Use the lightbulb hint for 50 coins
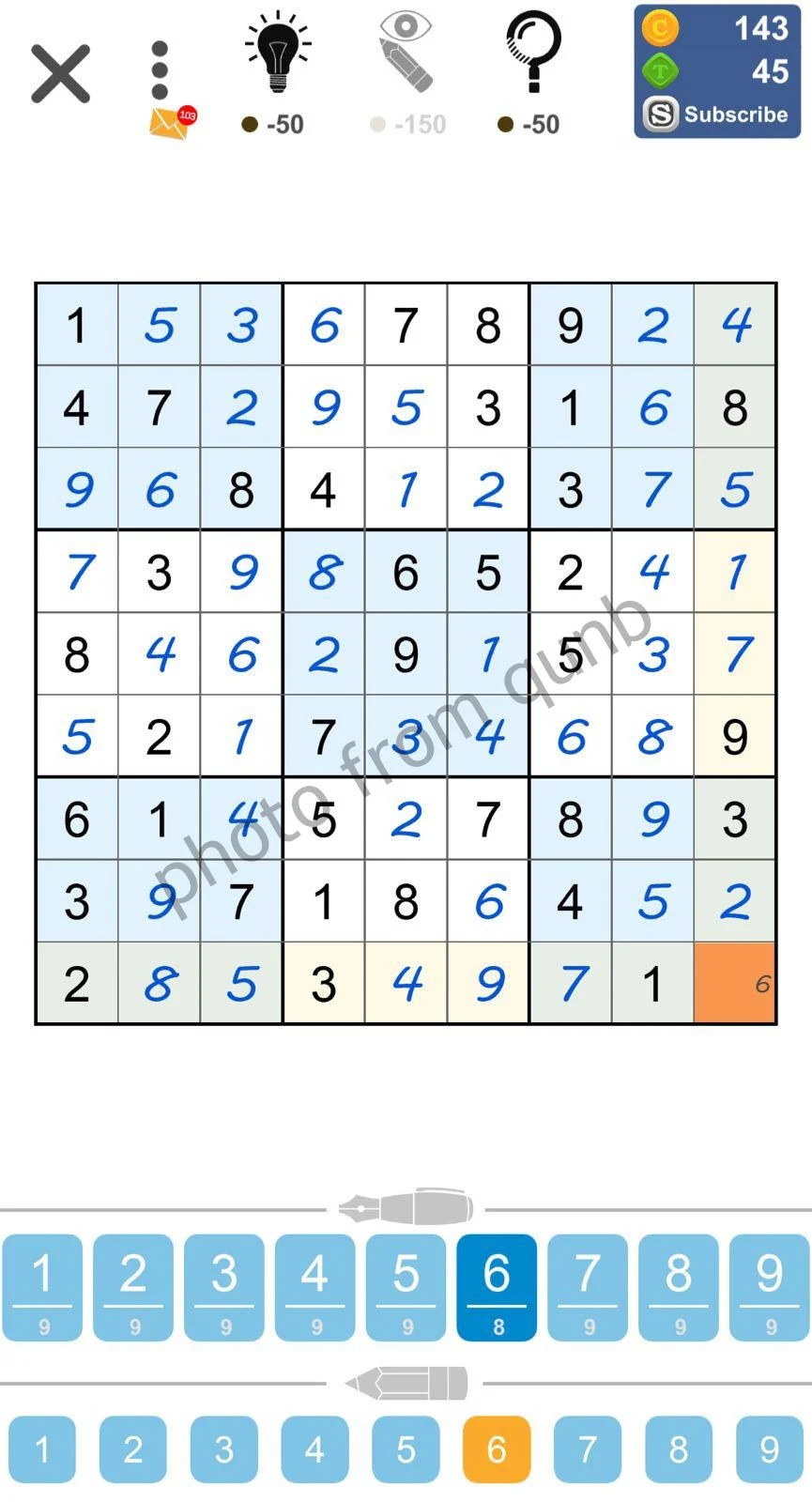812x1502 pixels. tap(277, 56)
